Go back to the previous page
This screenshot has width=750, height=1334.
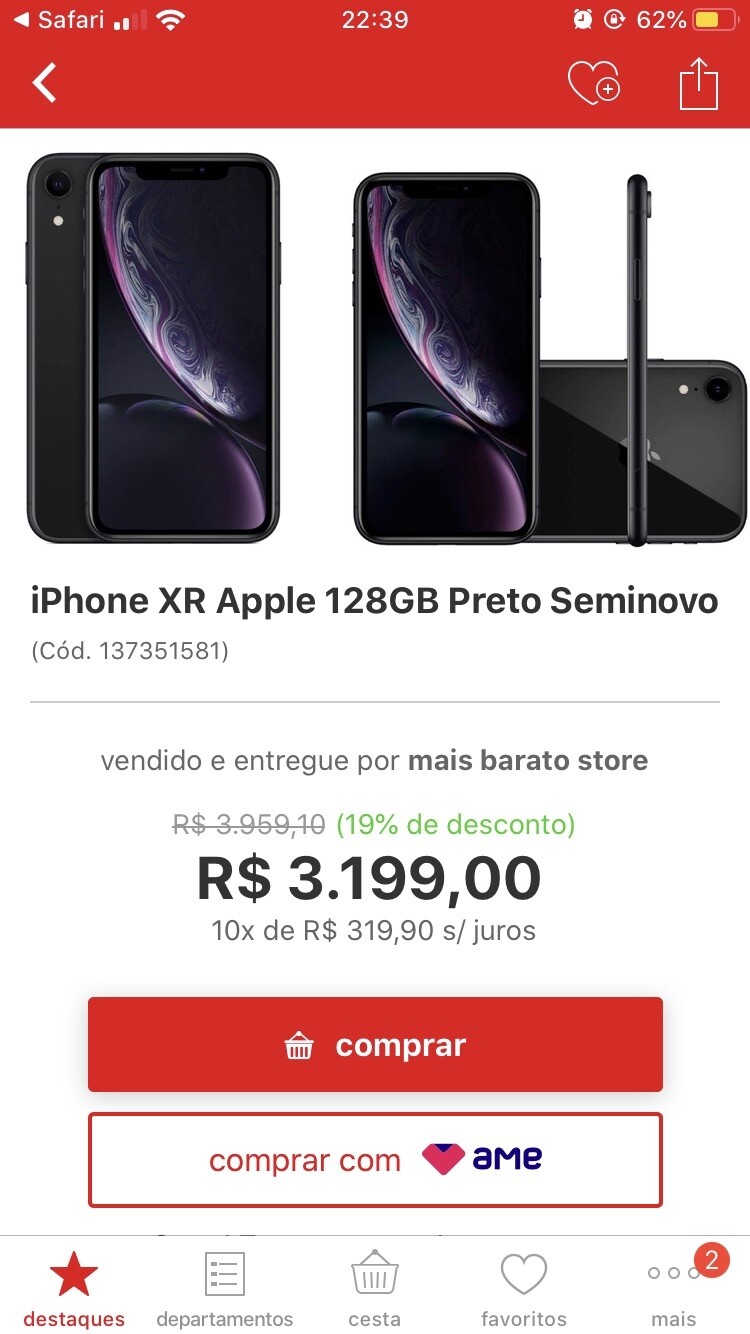pos(45,83)
